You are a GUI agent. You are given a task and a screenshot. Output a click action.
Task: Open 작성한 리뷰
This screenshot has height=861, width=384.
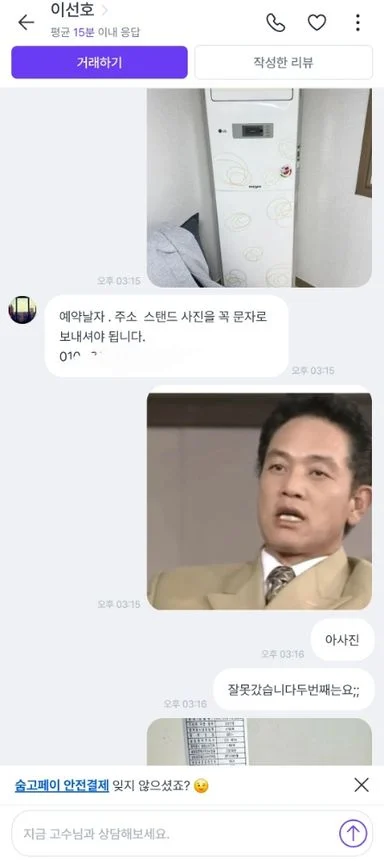[283, 63]
